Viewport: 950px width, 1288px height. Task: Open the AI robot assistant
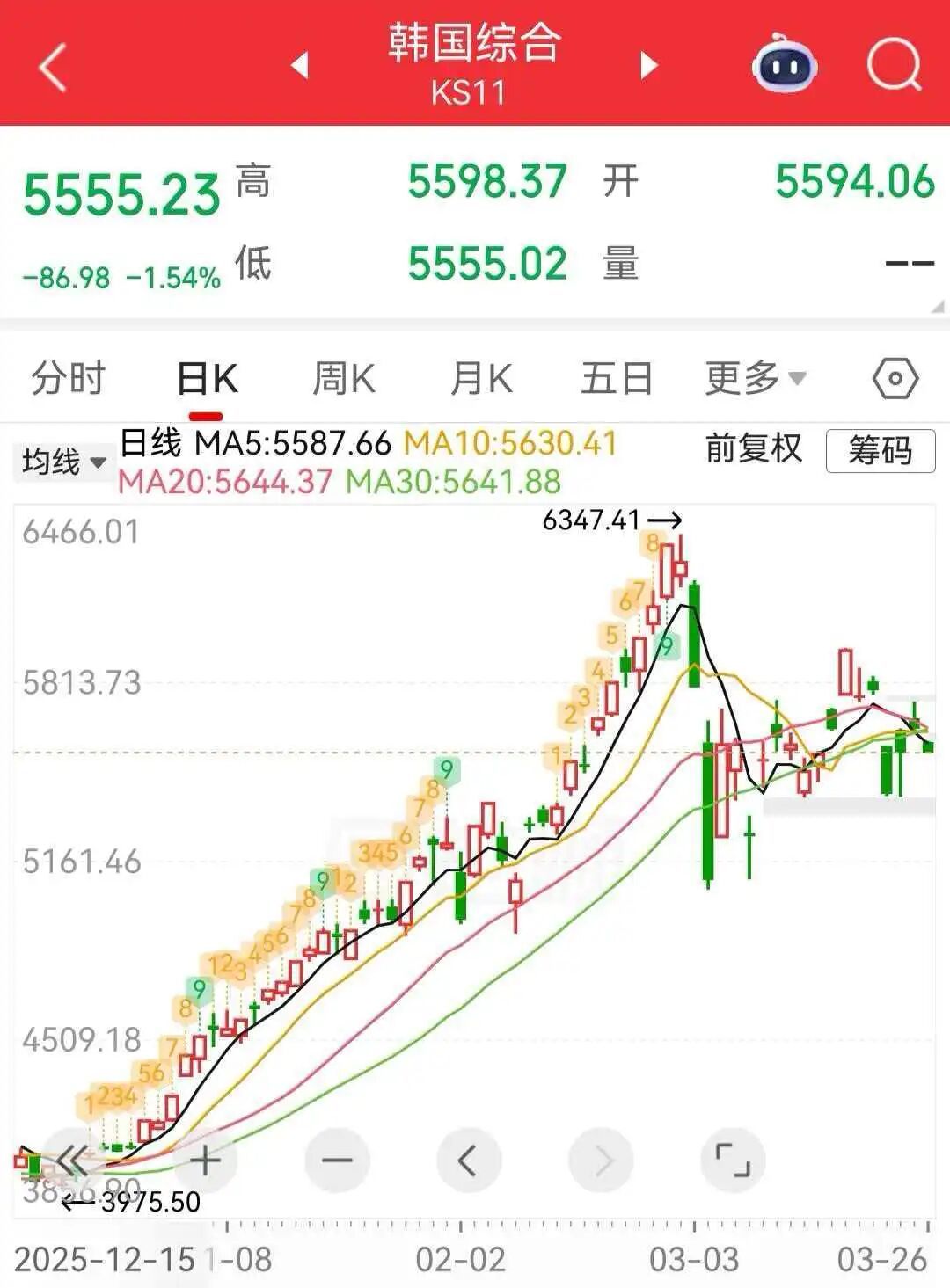coord(784,65)
